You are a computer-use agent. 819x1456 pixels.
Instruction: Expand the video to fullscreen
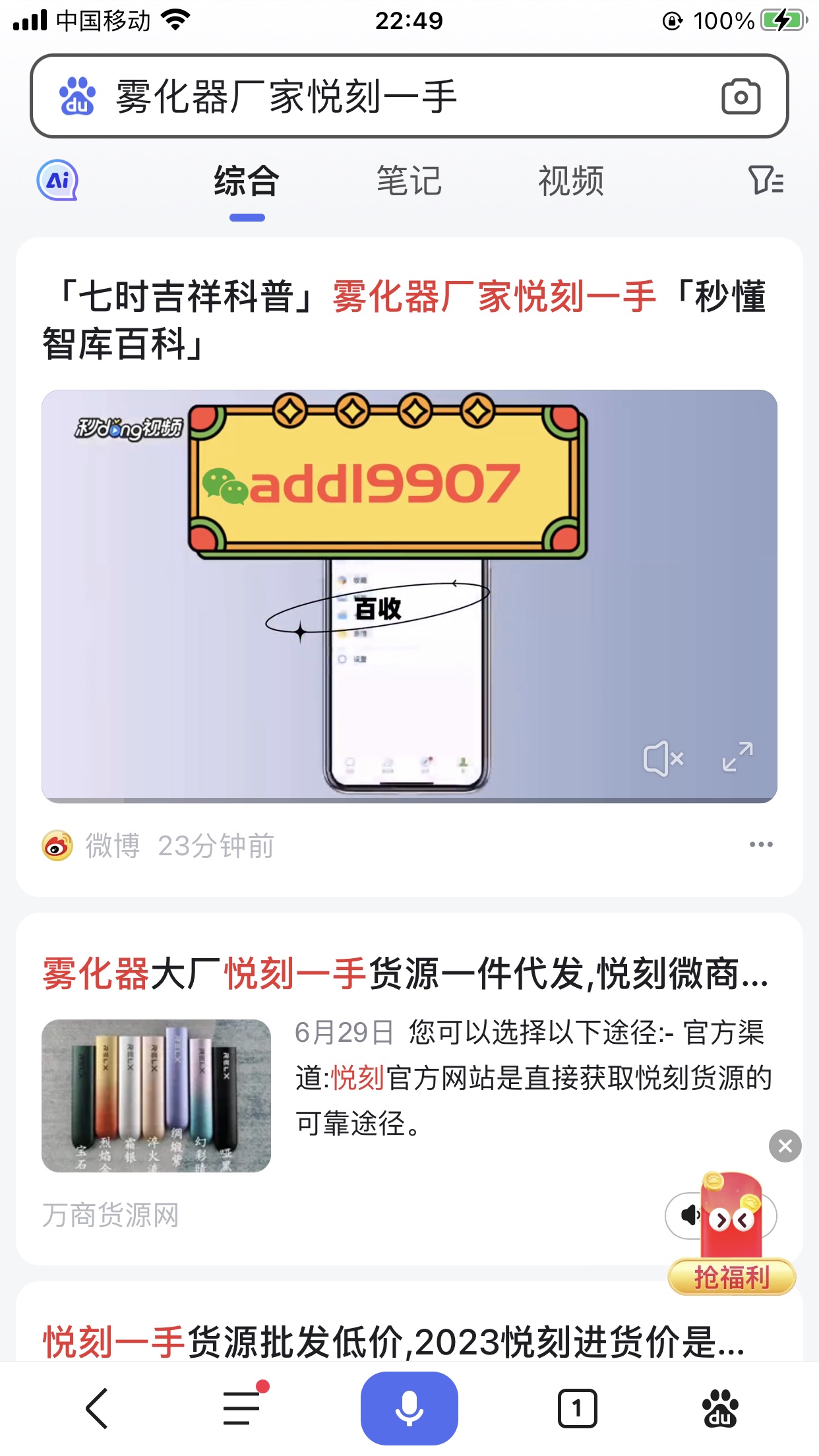(737, 757)
